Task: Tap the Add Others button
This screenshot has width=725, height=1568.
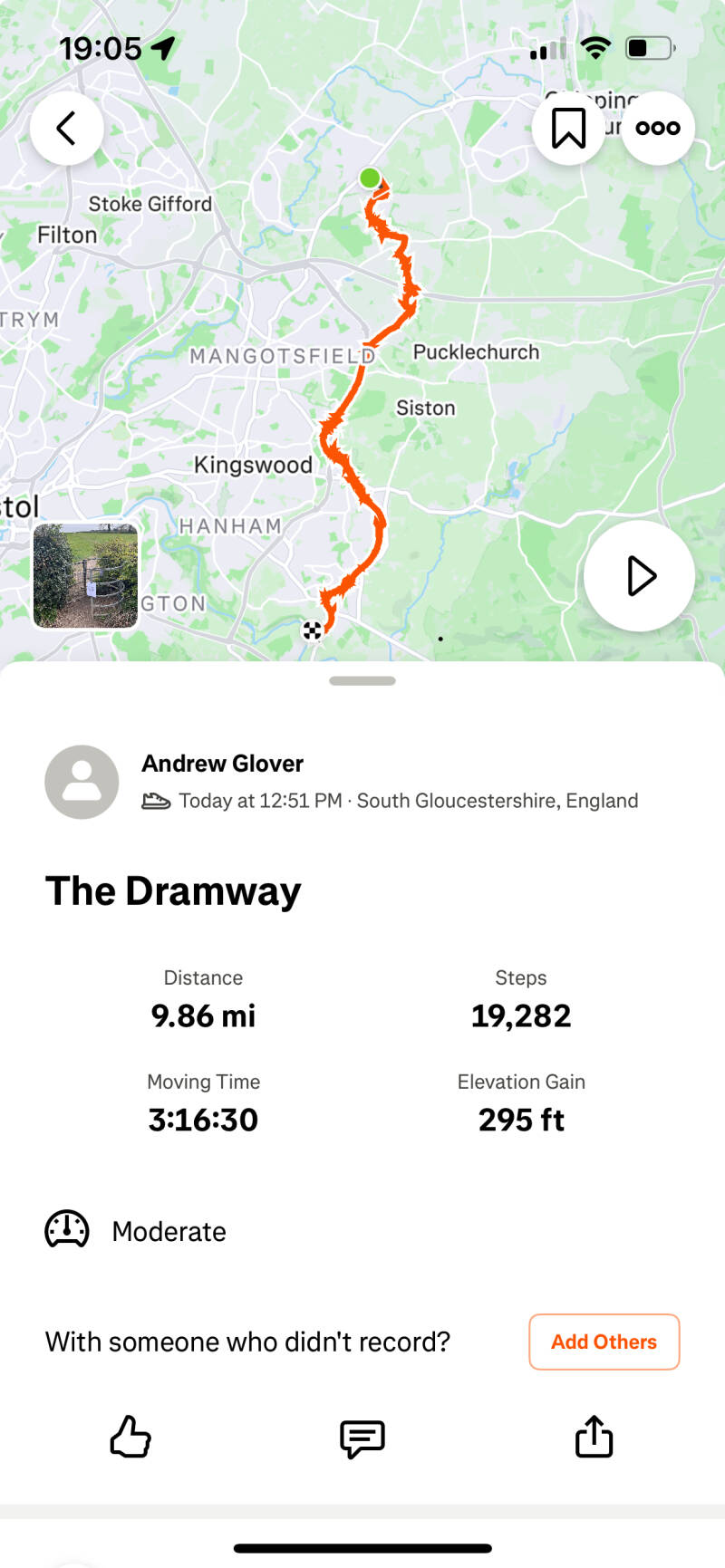Action: 604,1342
